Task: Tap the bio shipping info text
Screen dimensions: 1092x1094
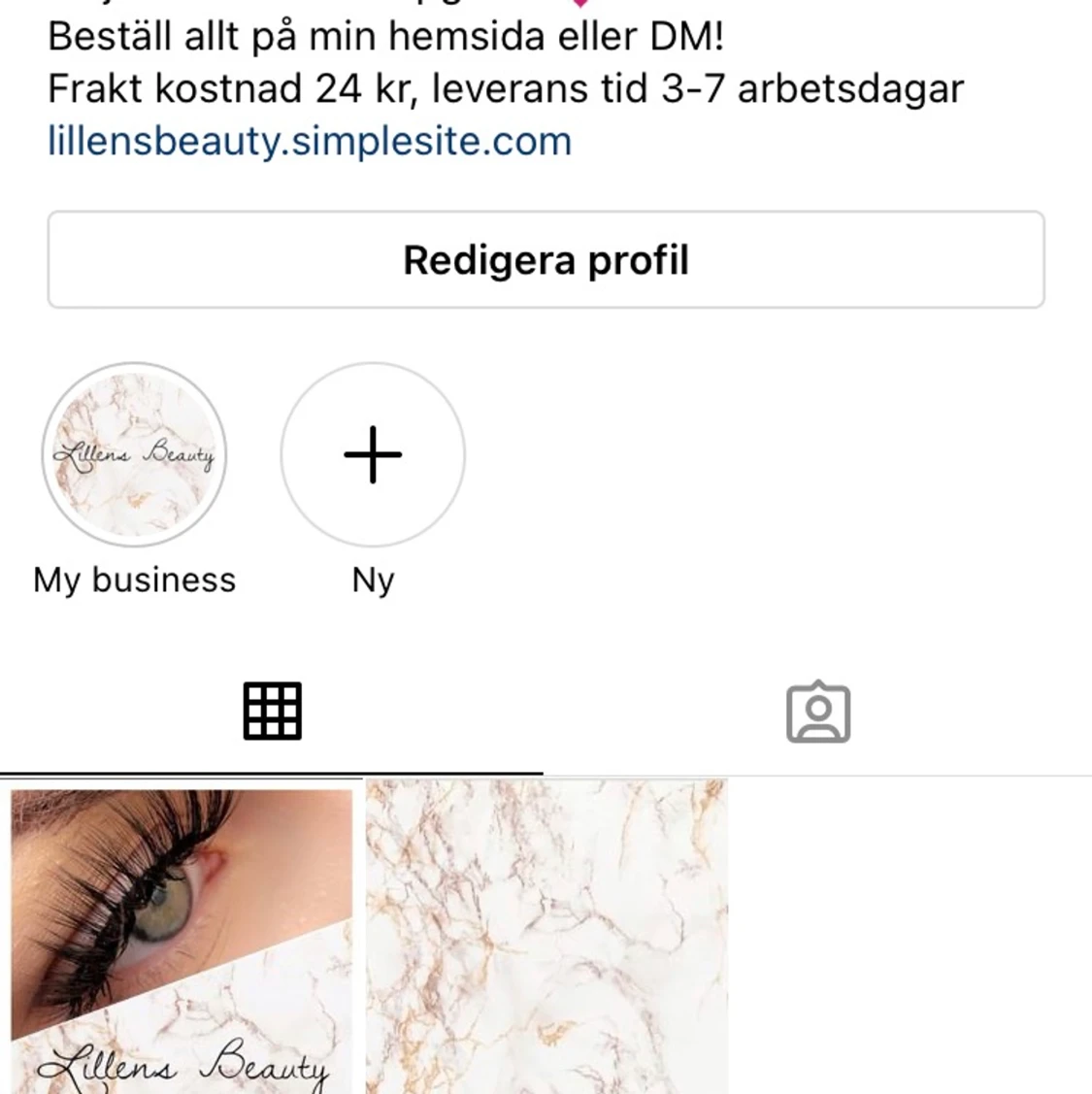Action: [x=505, y=88]
